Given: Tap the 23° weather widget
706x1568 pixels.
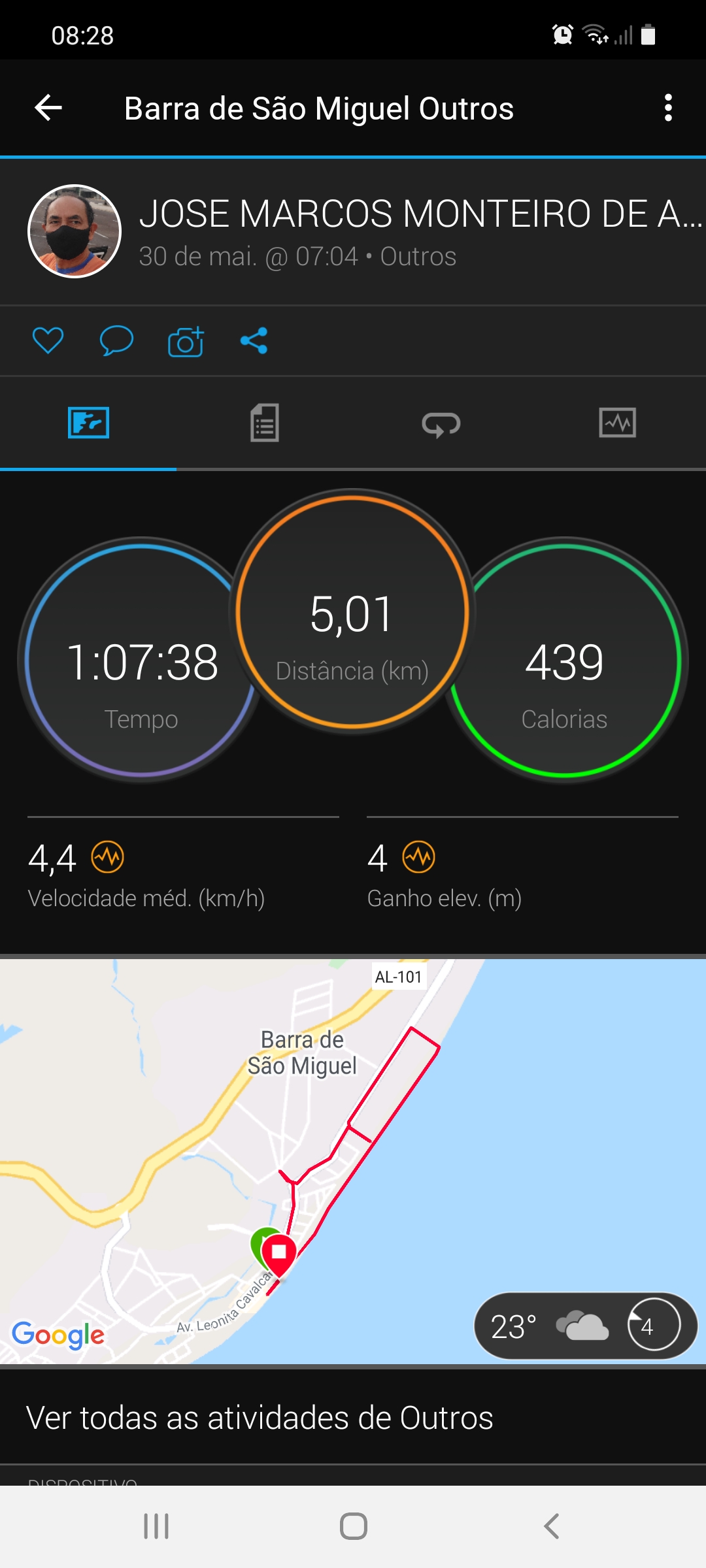Looking at the screenshot, I should click(x=586, y=1326).
